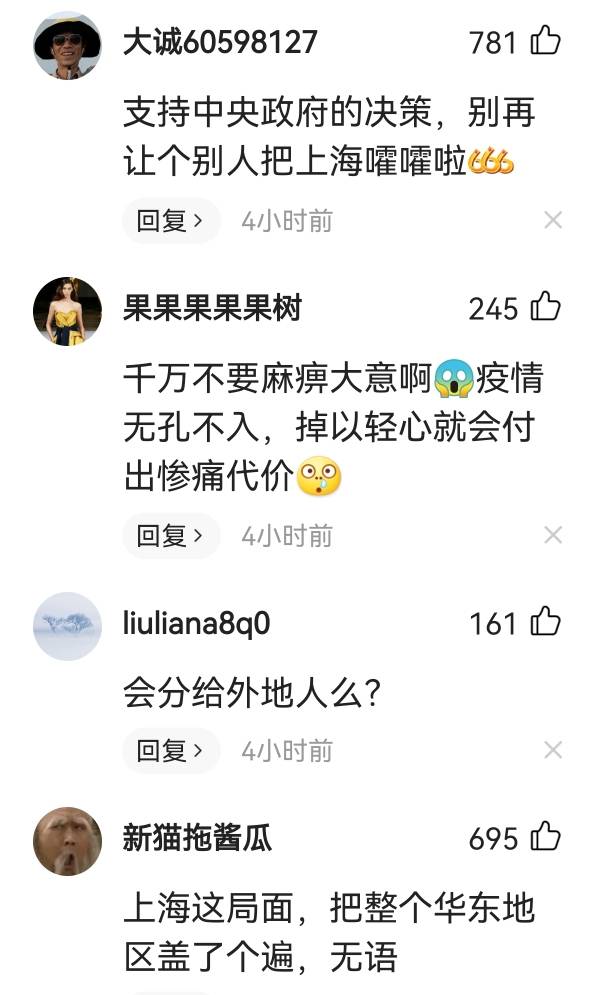Image resolution: width=600 pixels, height=995 pixels.
Task: Open 果果果果果树's profile avatar
Action: click(x=68, y=311)
